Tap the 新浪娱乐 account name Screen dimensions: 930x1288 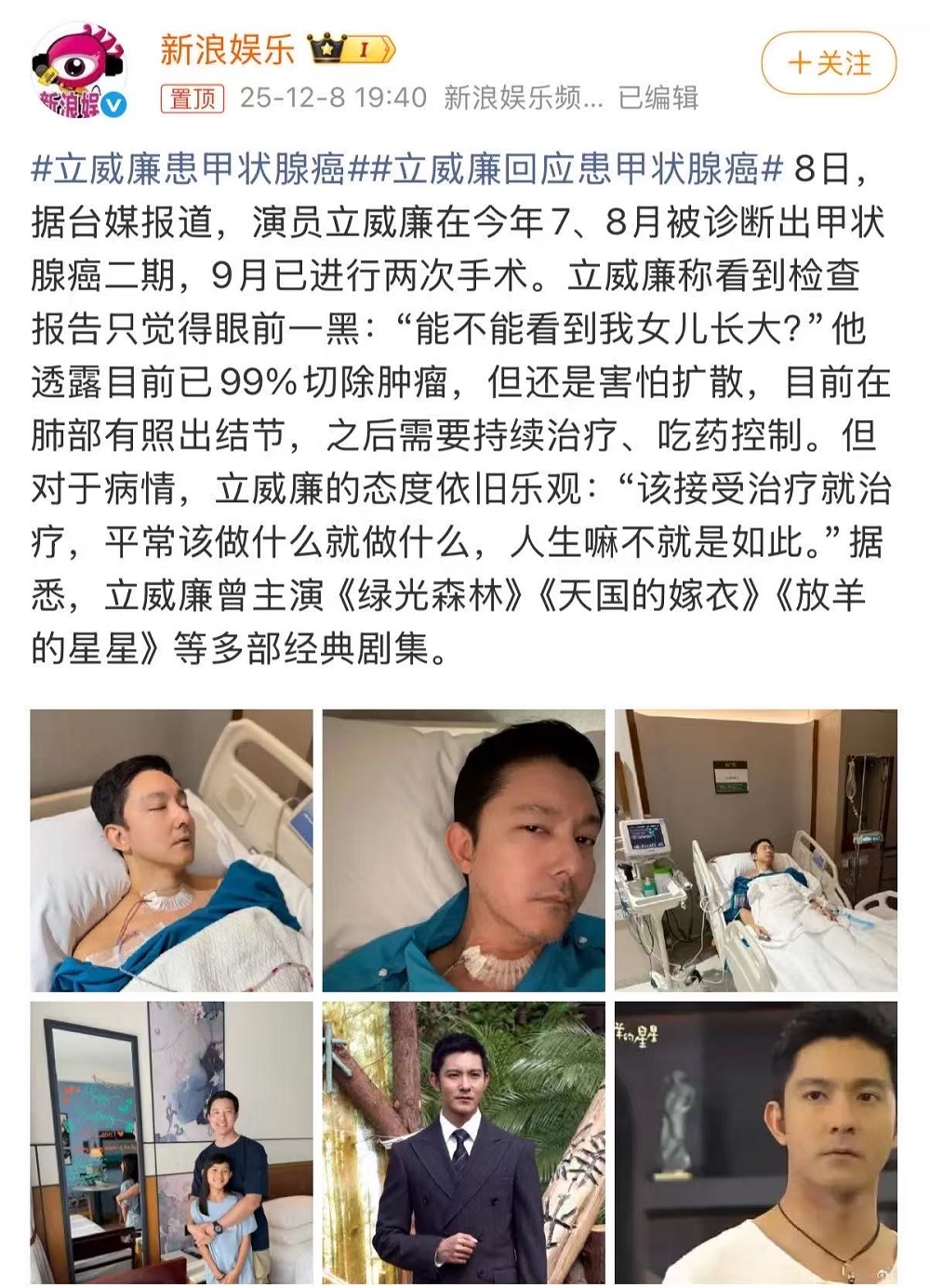pyautogui.click(x=227, y=49)
